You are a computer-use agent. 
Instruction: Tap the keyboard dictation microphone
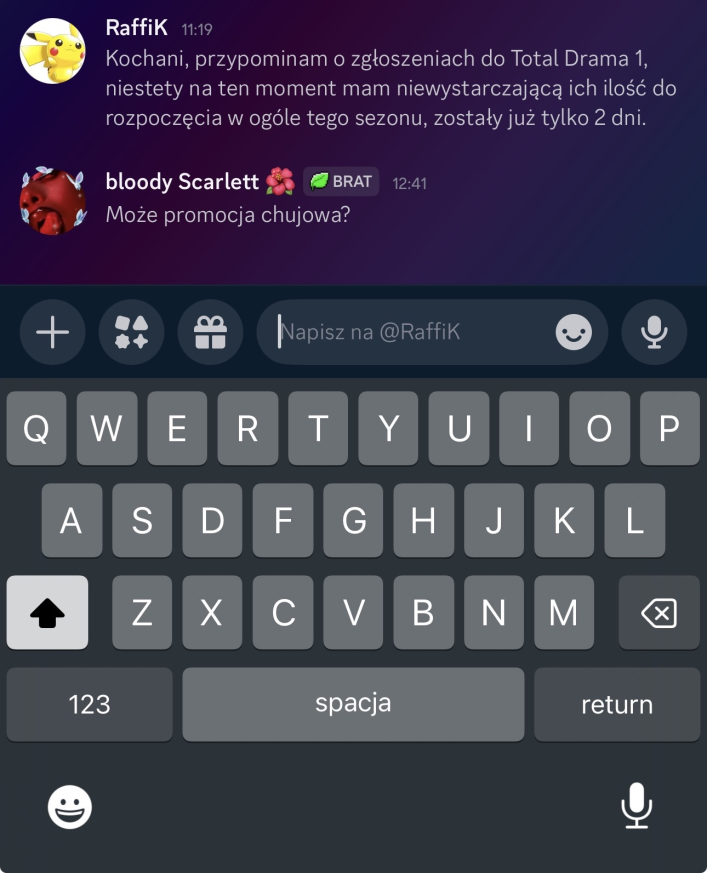click(636, 805)
